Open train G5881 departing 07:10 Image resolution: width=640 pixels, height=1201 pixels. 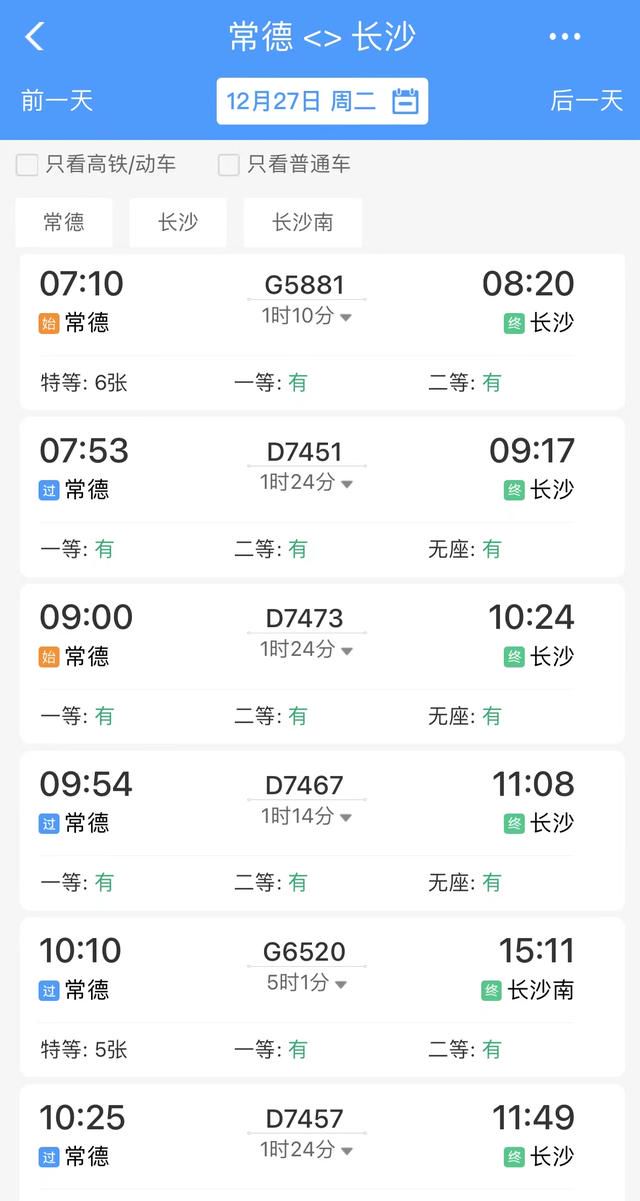(322, 332)
